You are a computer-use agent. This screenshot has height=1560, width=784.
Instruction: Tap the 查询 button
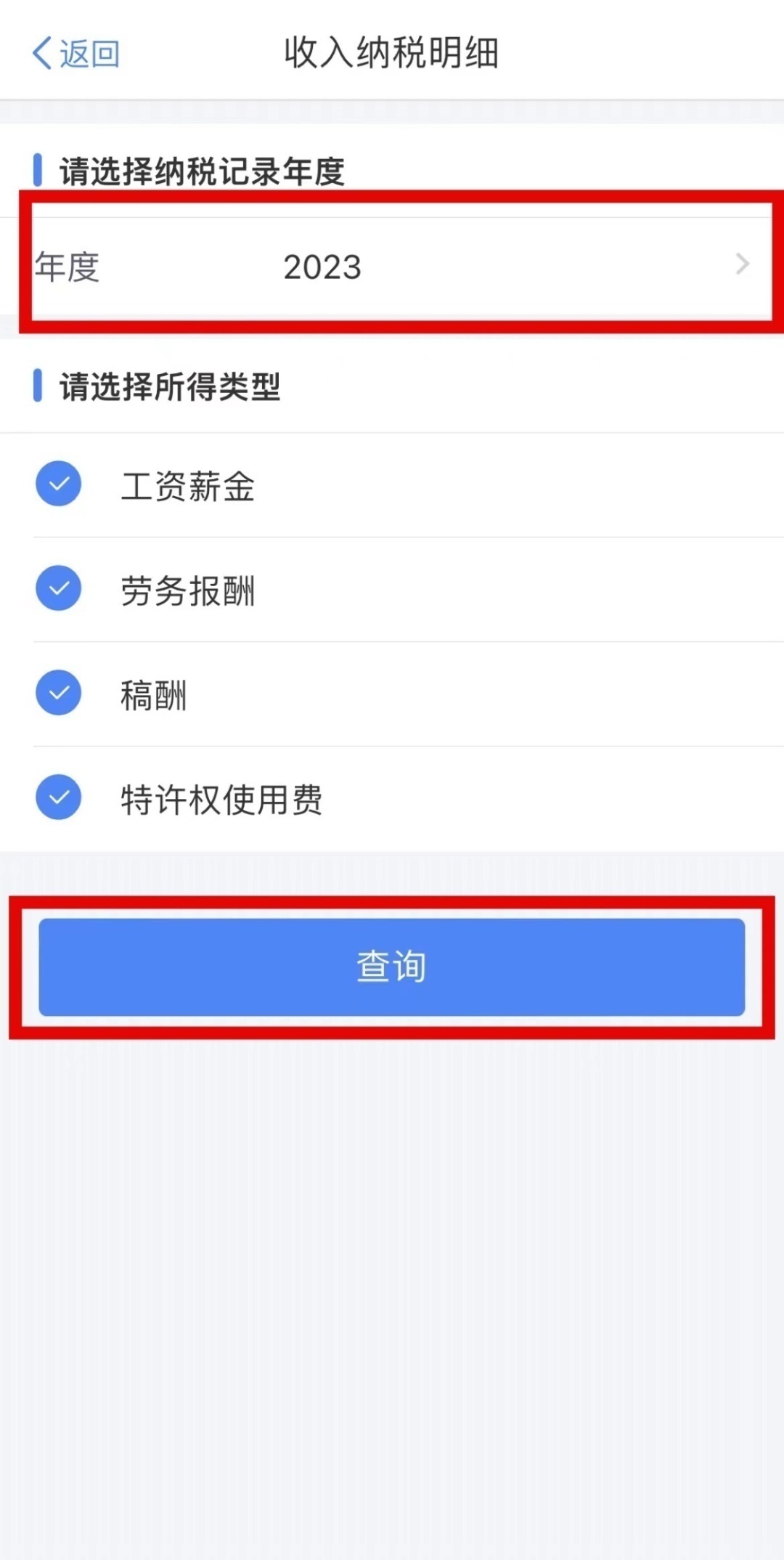392,967
